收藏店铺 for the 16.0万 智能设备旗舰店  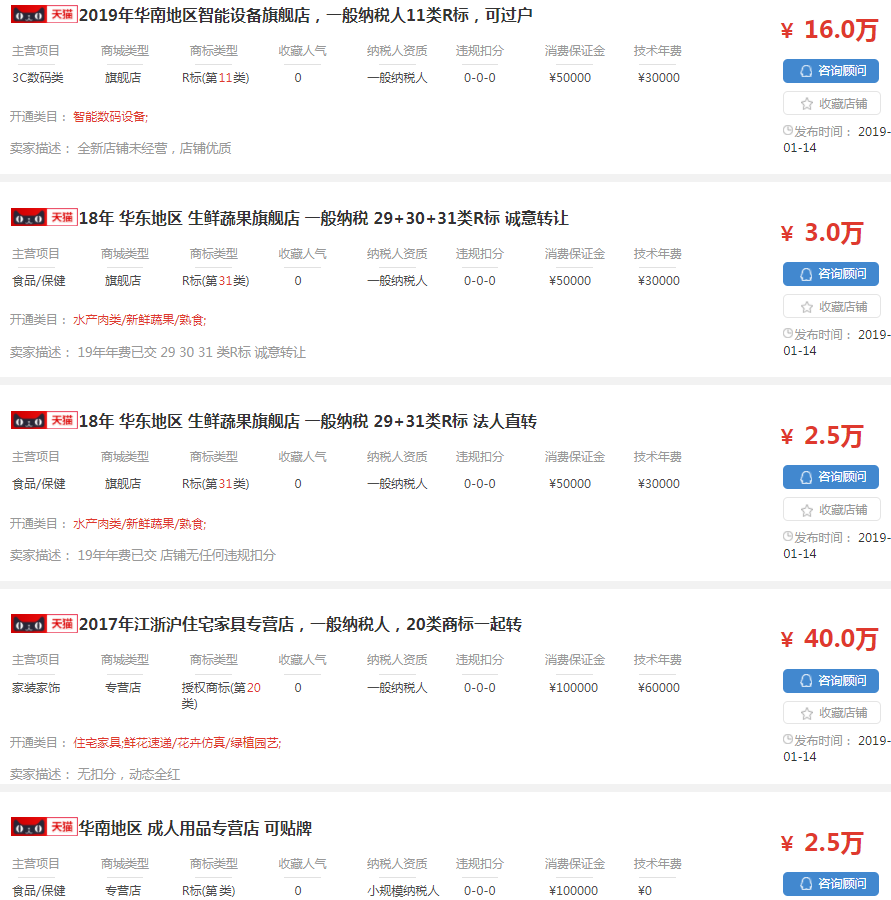(831, 103)
